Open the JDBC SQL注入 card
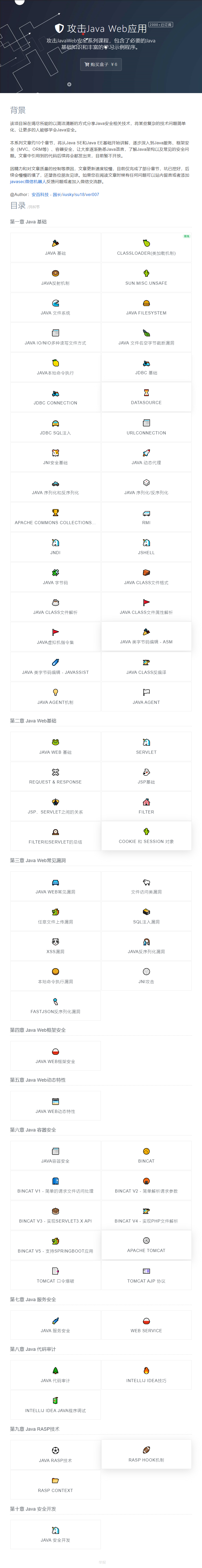This screenshot has height=1568, width=202. pyautogui.click(x=55, y=427)
